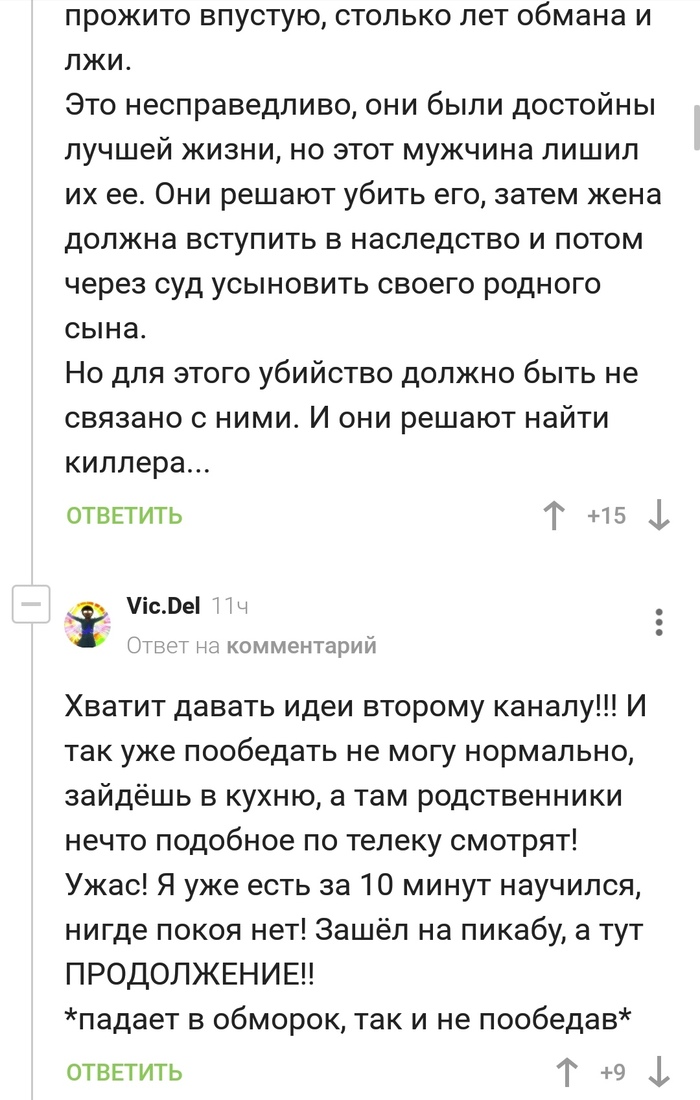This screenshot has height=1100, width=700.
Task: Go to the parent комментарий link
Action: pos(301,645)
